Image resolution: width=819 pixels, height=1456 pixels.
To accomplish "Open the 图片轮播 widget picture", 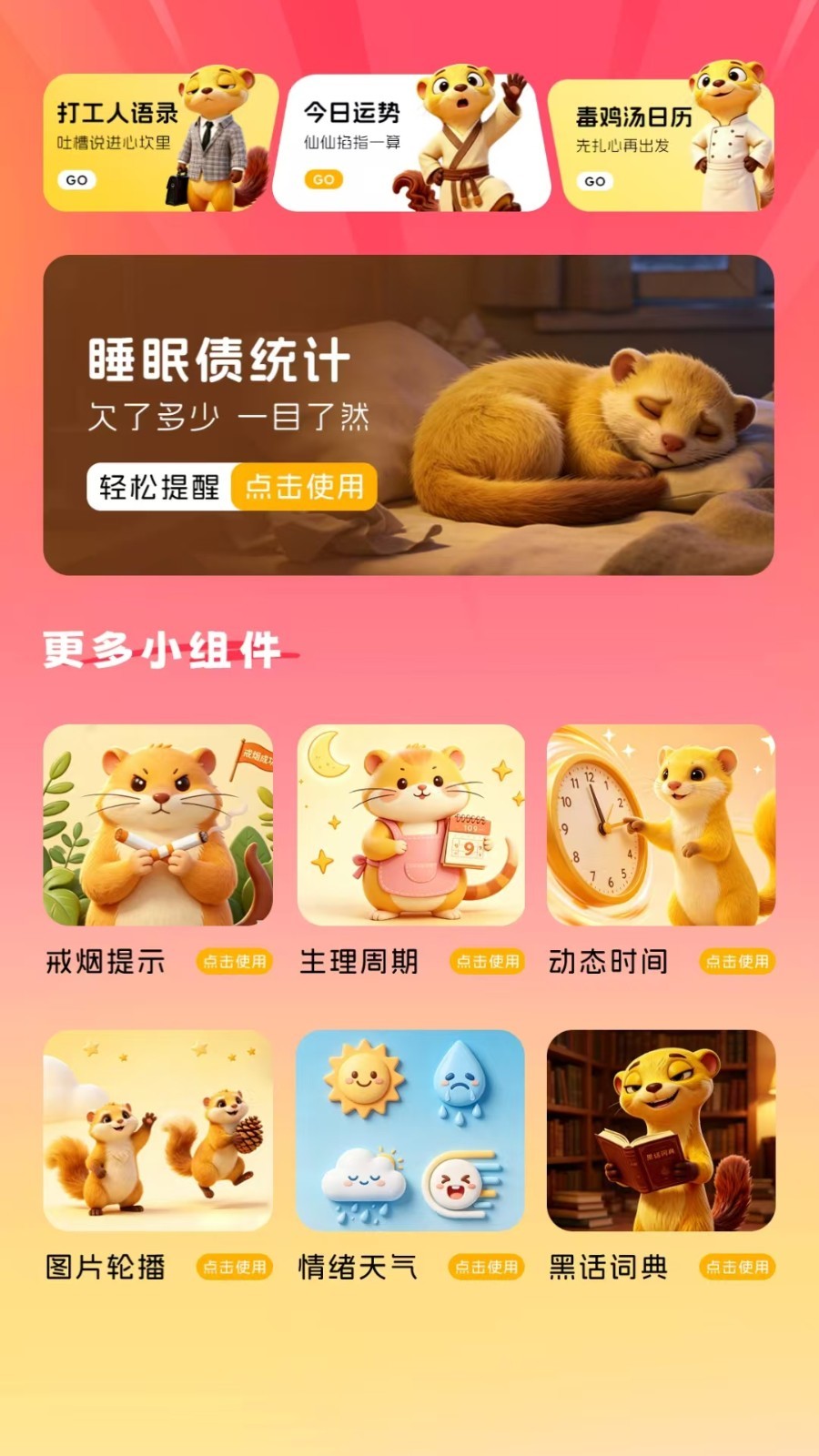I will coord(157,1130).
